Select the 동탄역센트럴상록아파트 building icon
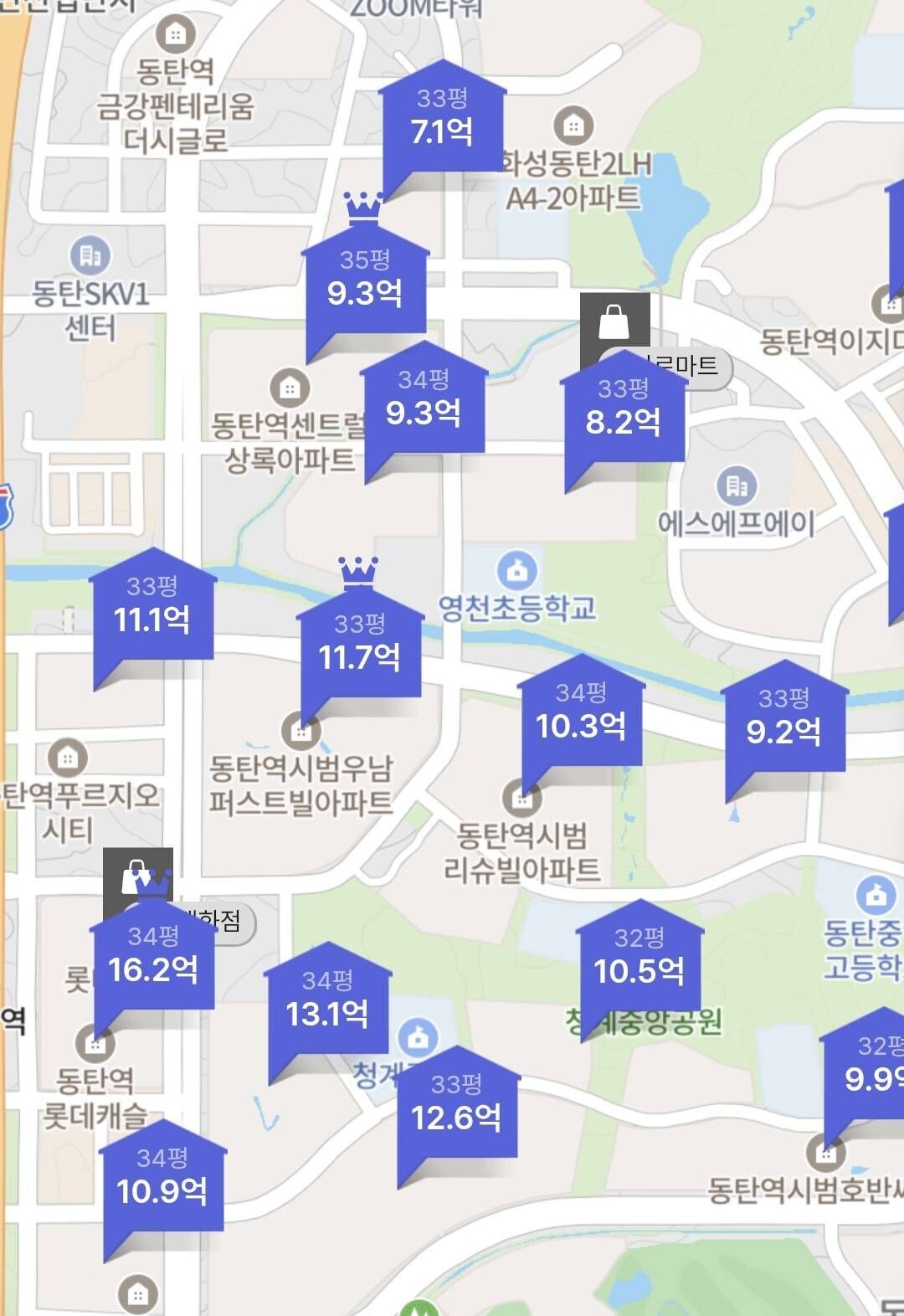This screenshot has width=904, height=1316. [x=289, y=389]
